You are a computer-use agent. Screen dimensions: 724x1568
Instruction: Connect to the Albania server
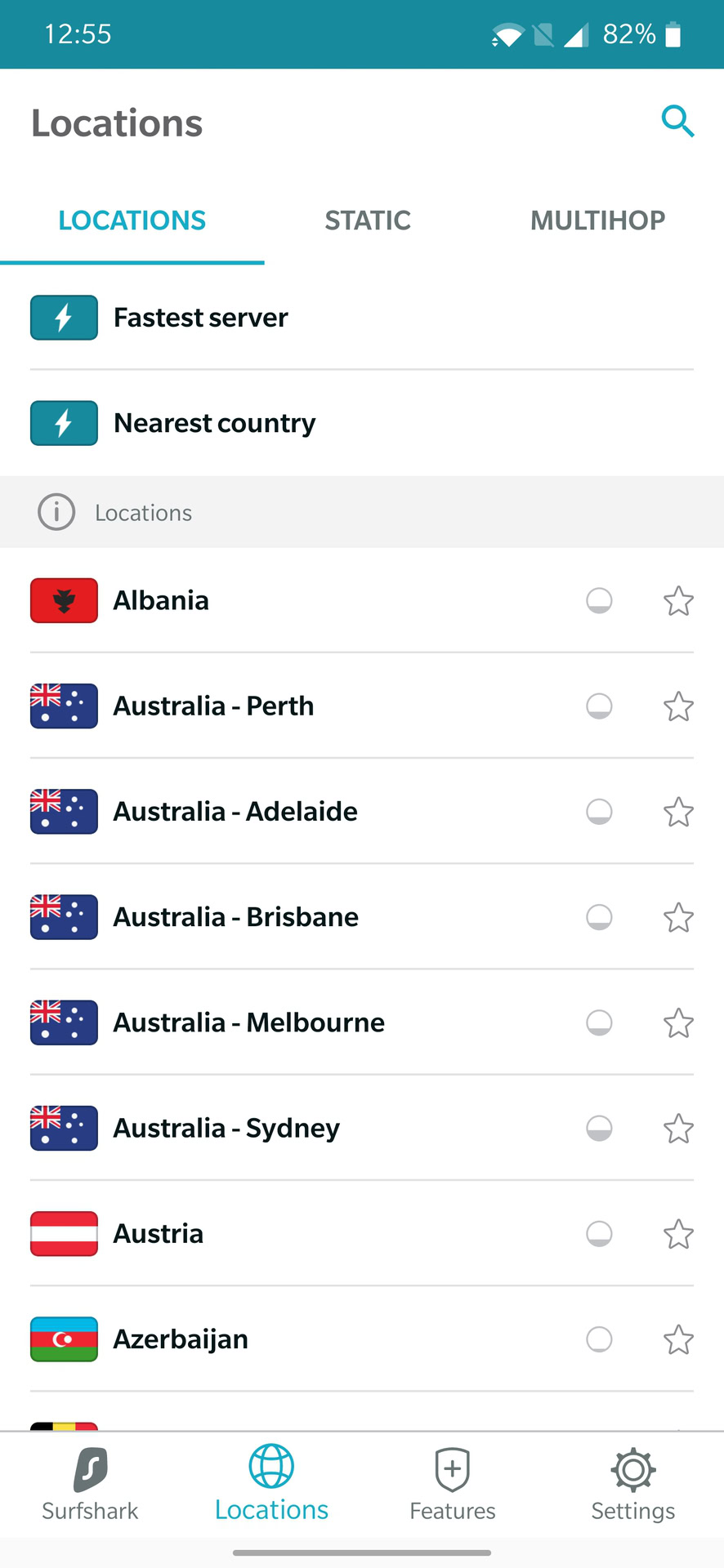click(161, 601)
